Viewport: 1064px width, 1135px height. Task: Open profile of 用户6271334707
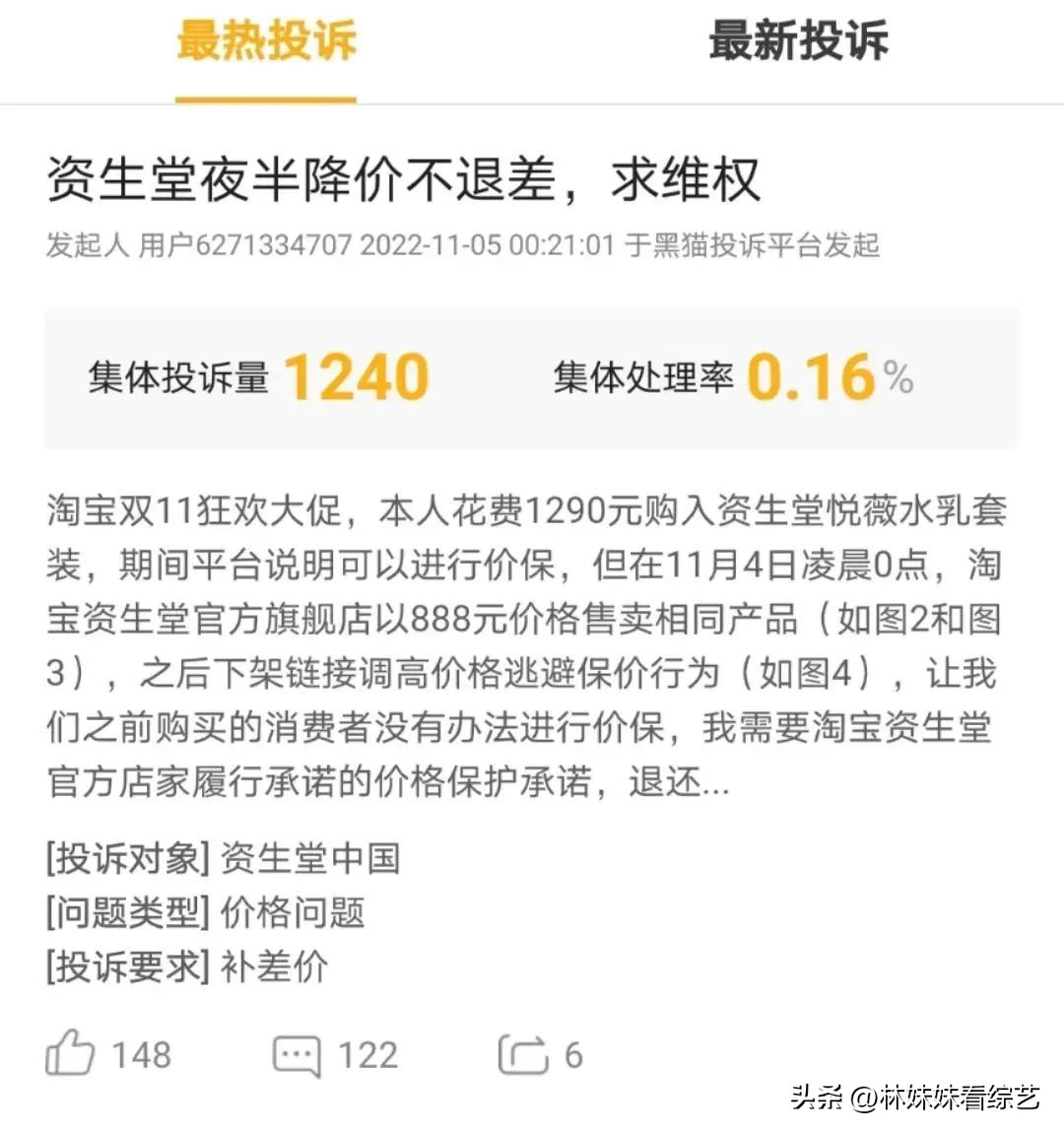tap(247, 249)
